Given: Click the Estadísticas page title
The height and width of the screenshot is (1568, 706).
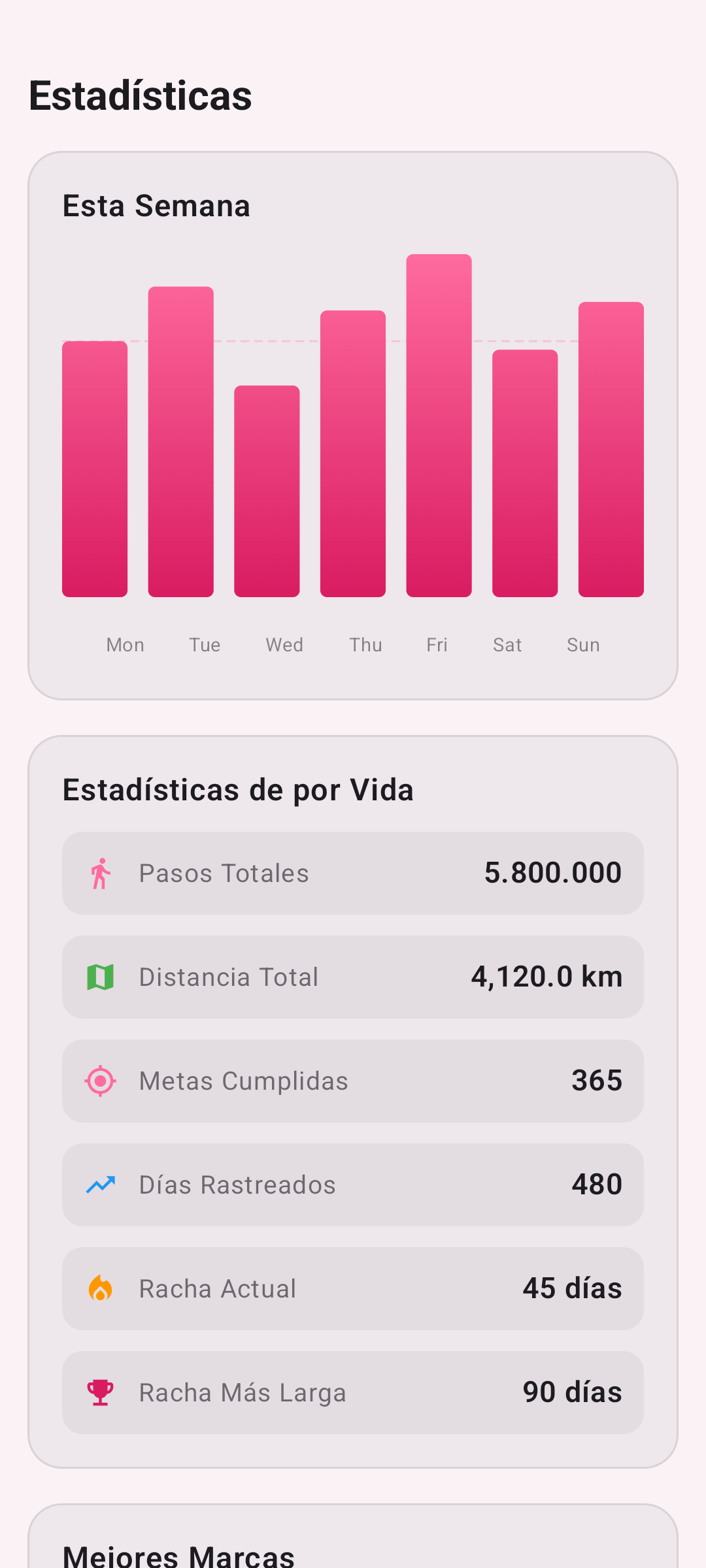Looking at the screenshot, I should click(x=139, y=95).
